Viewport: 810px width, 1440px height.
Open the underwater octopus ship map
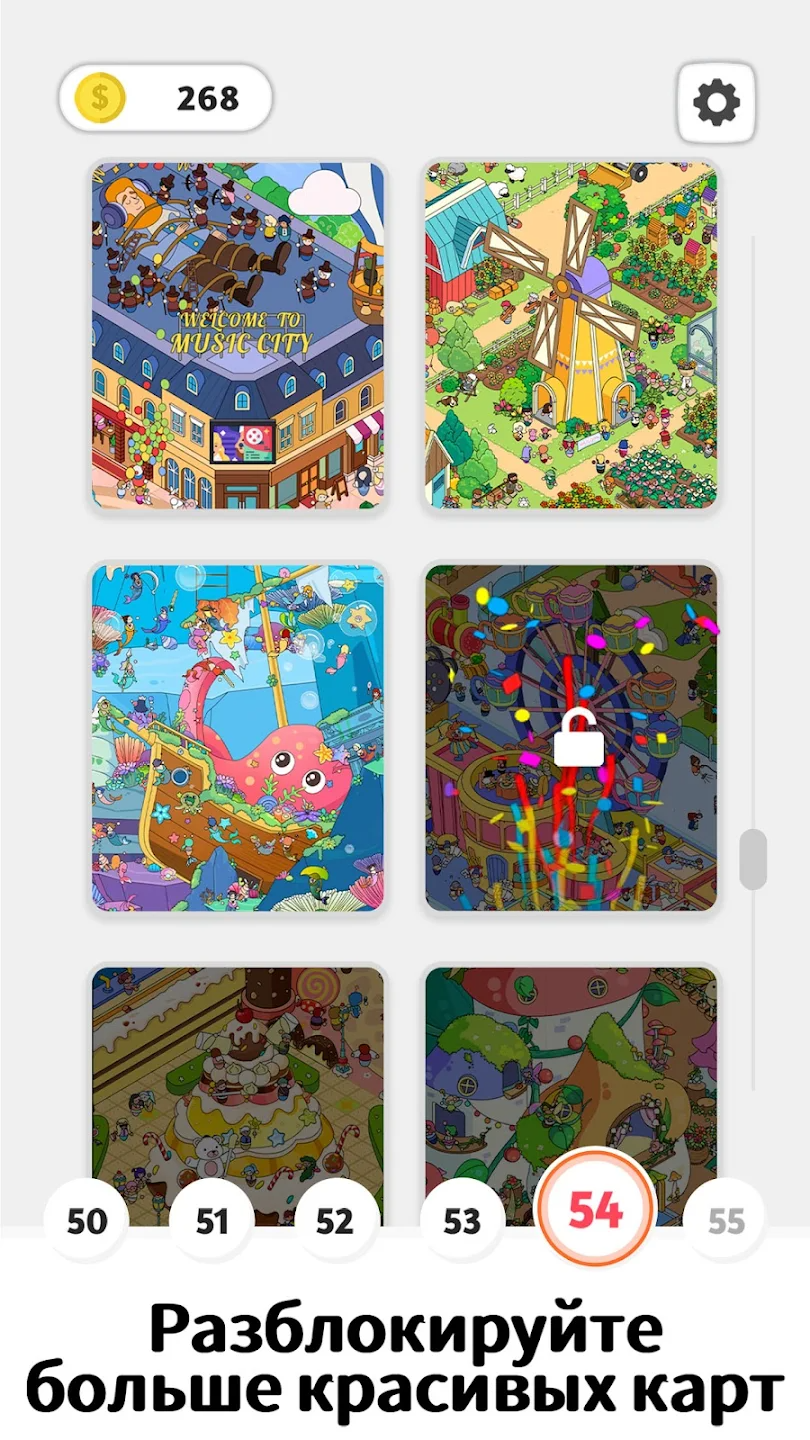tap(238, 738)
